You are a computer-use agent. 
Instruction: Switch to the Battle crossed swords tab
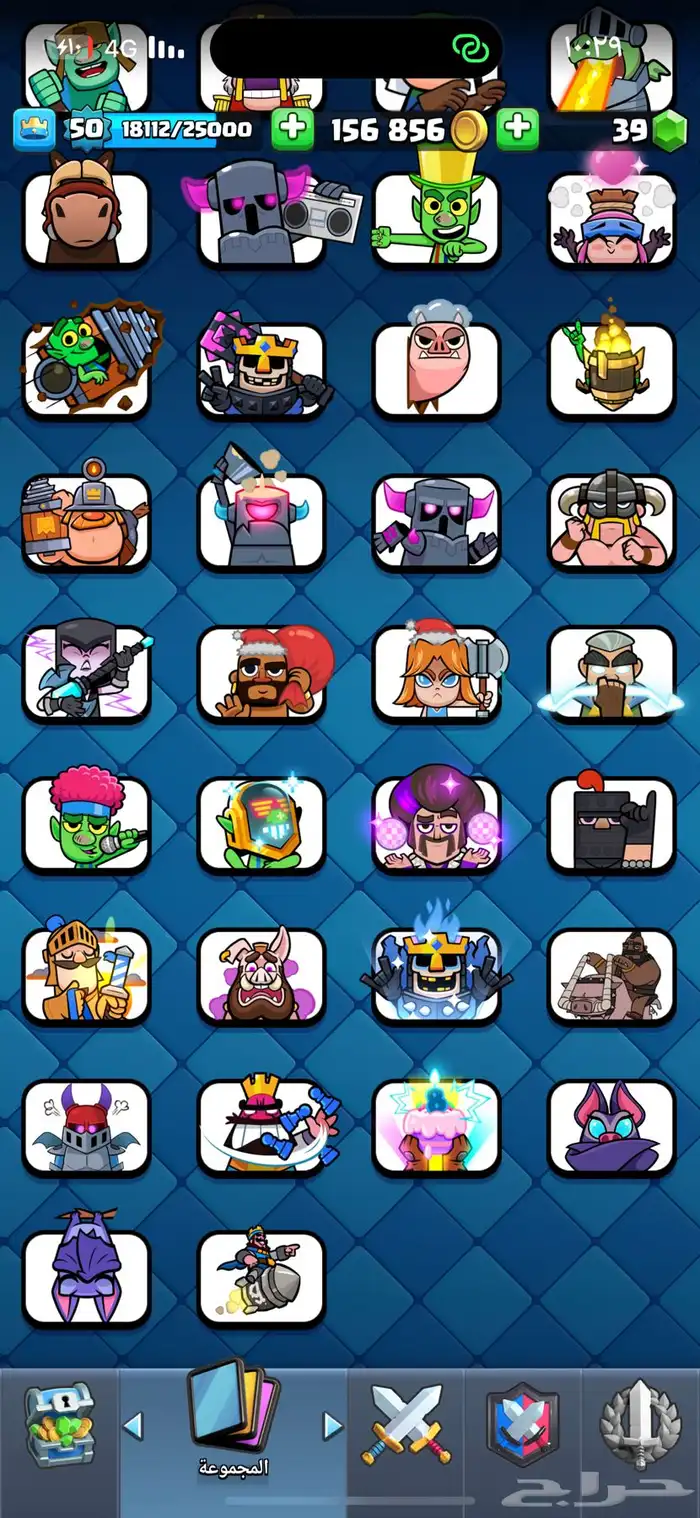click(x=406, y=1424)
